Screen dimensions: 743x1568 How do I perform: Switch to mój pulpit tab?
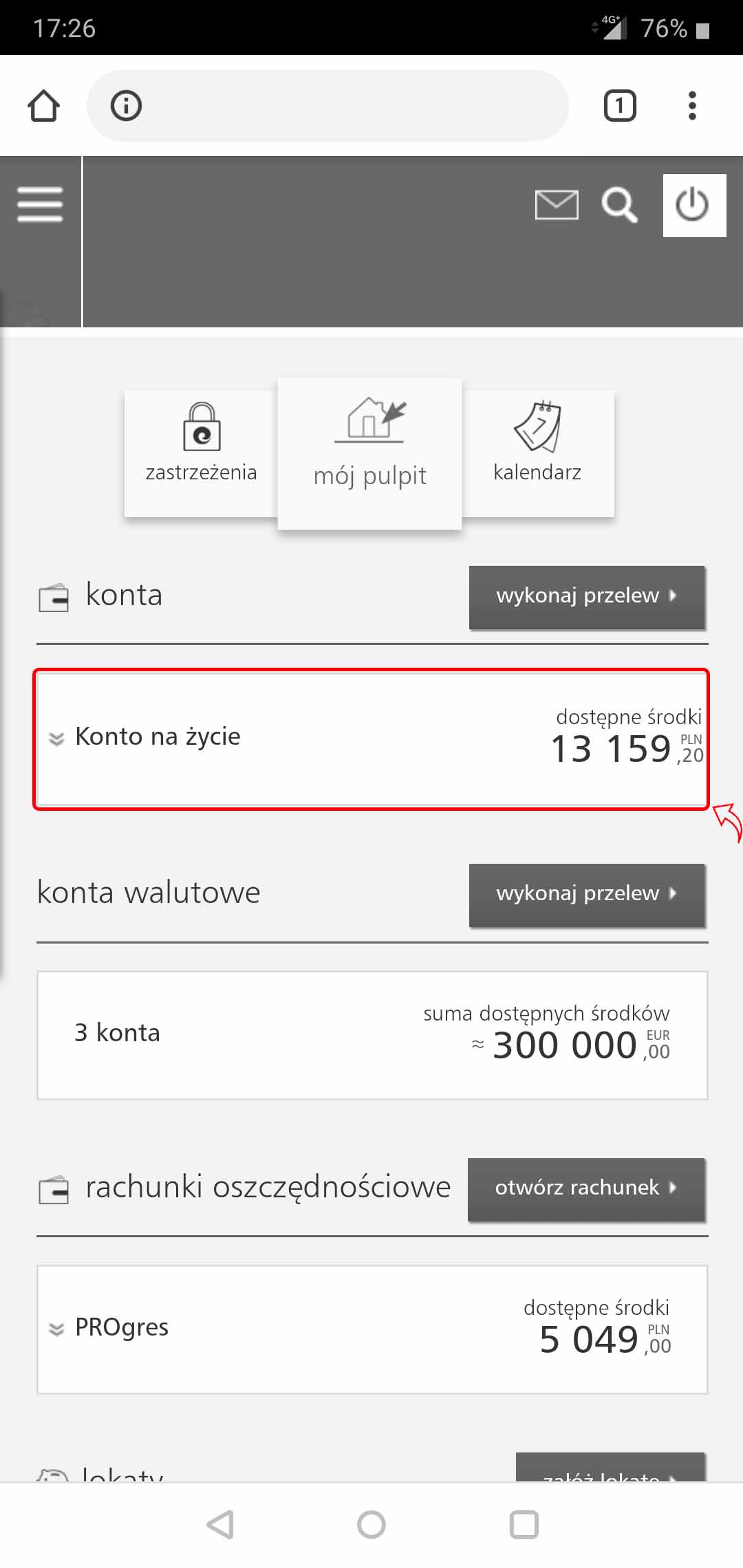click(x=369, y=453)
